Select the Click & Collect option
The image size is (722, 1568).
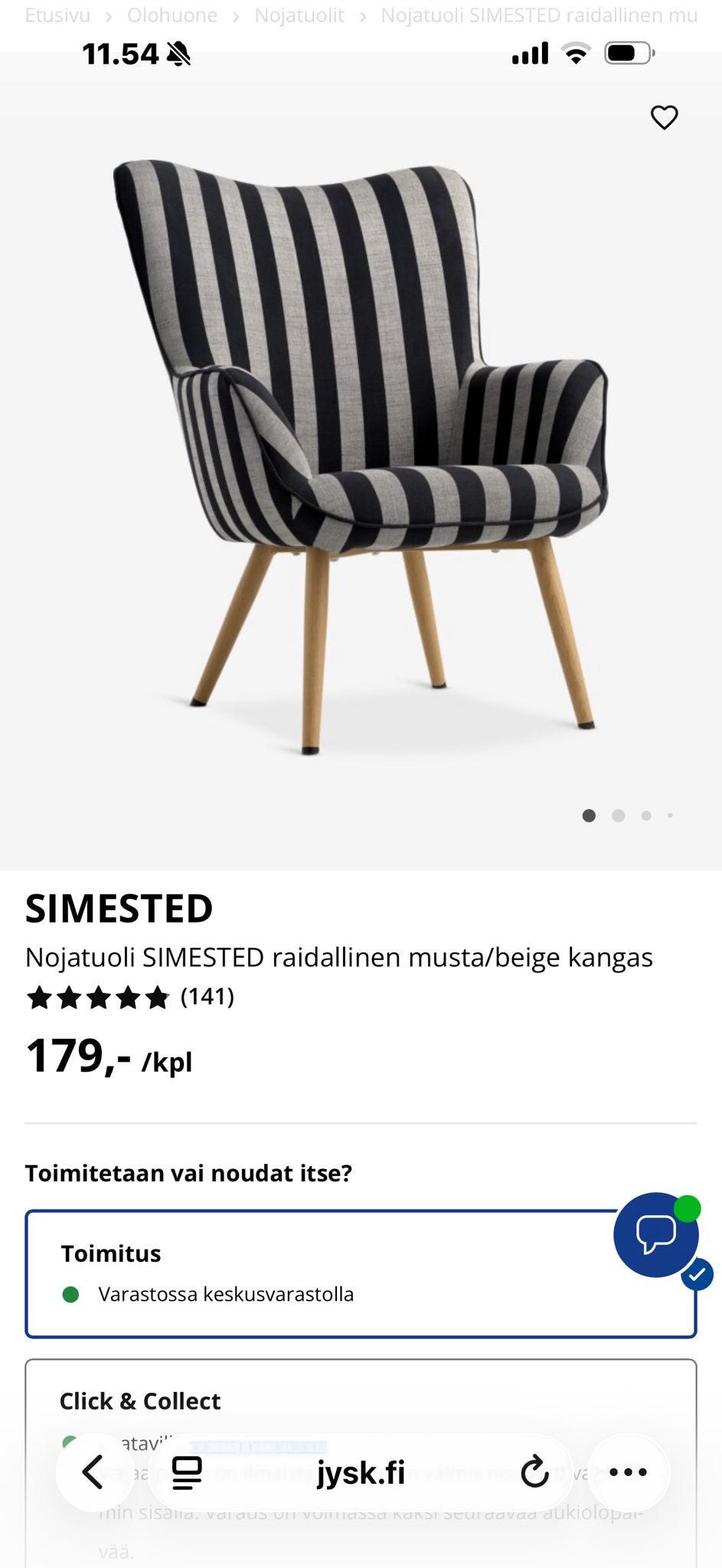point(361,1401)
